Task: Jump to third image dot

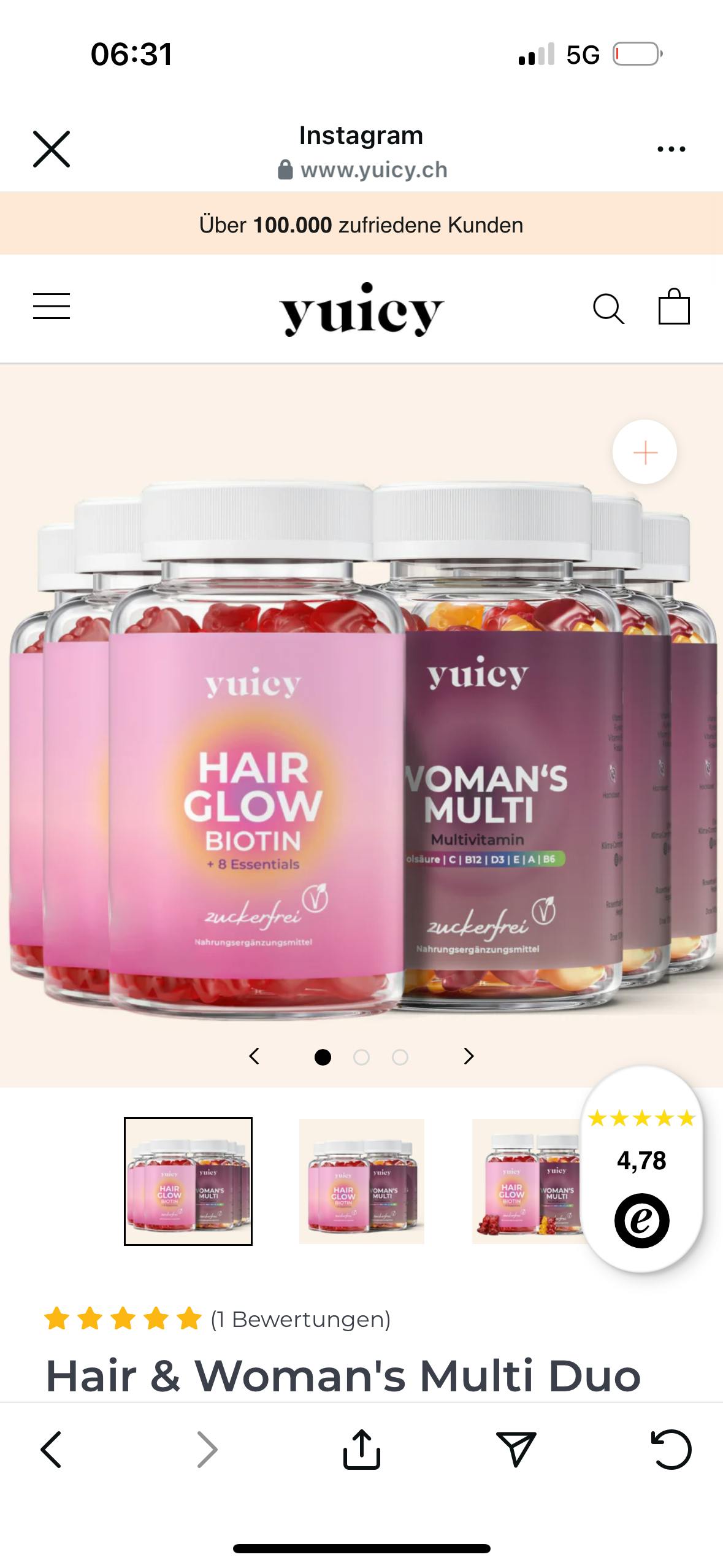Action: coord(400,1058)
